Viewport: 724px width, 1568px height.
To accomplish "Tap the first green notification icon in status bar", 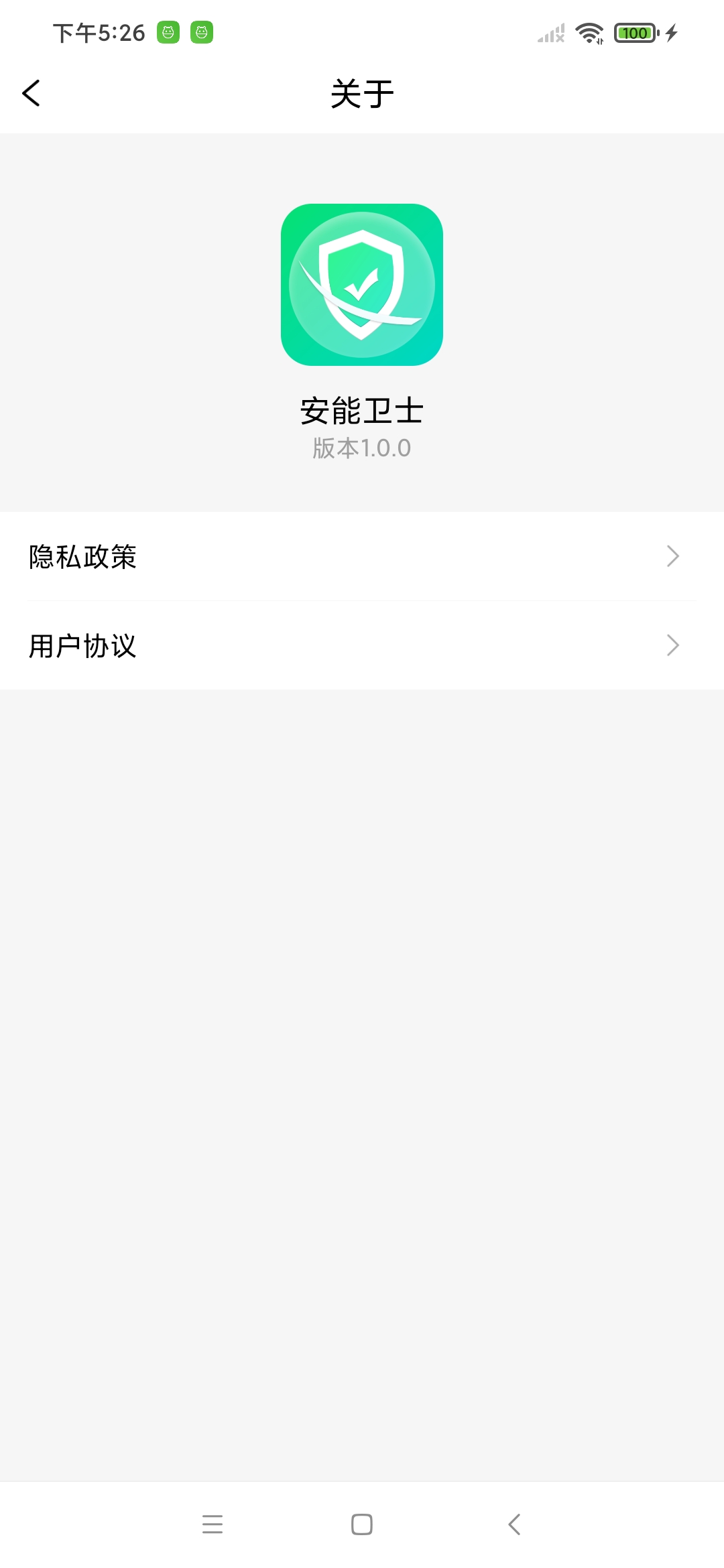I will pos(169,31).
